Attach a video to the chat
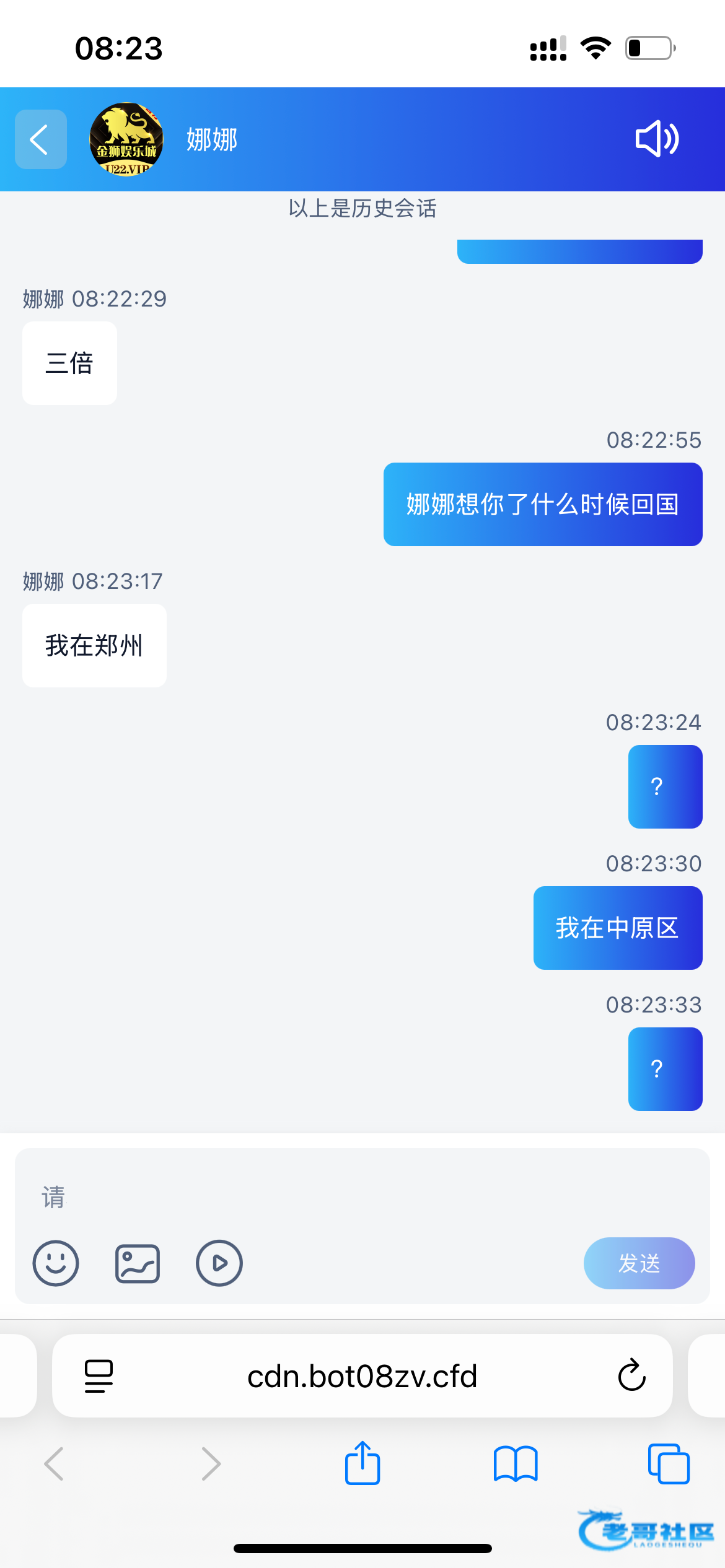Viewport: 725px width, 1568px height. [x=219, y=1263]
